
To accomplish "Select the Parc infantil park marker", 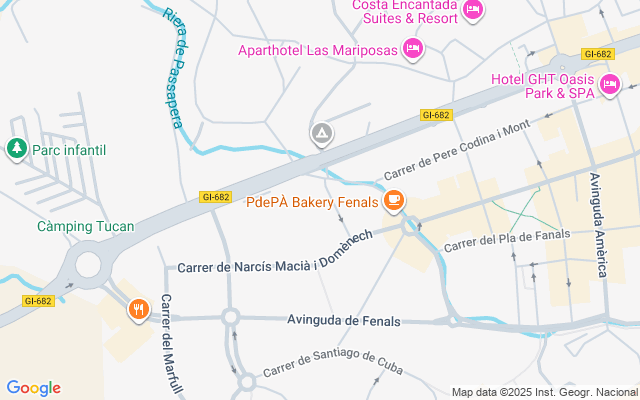I will pos(16,150).
